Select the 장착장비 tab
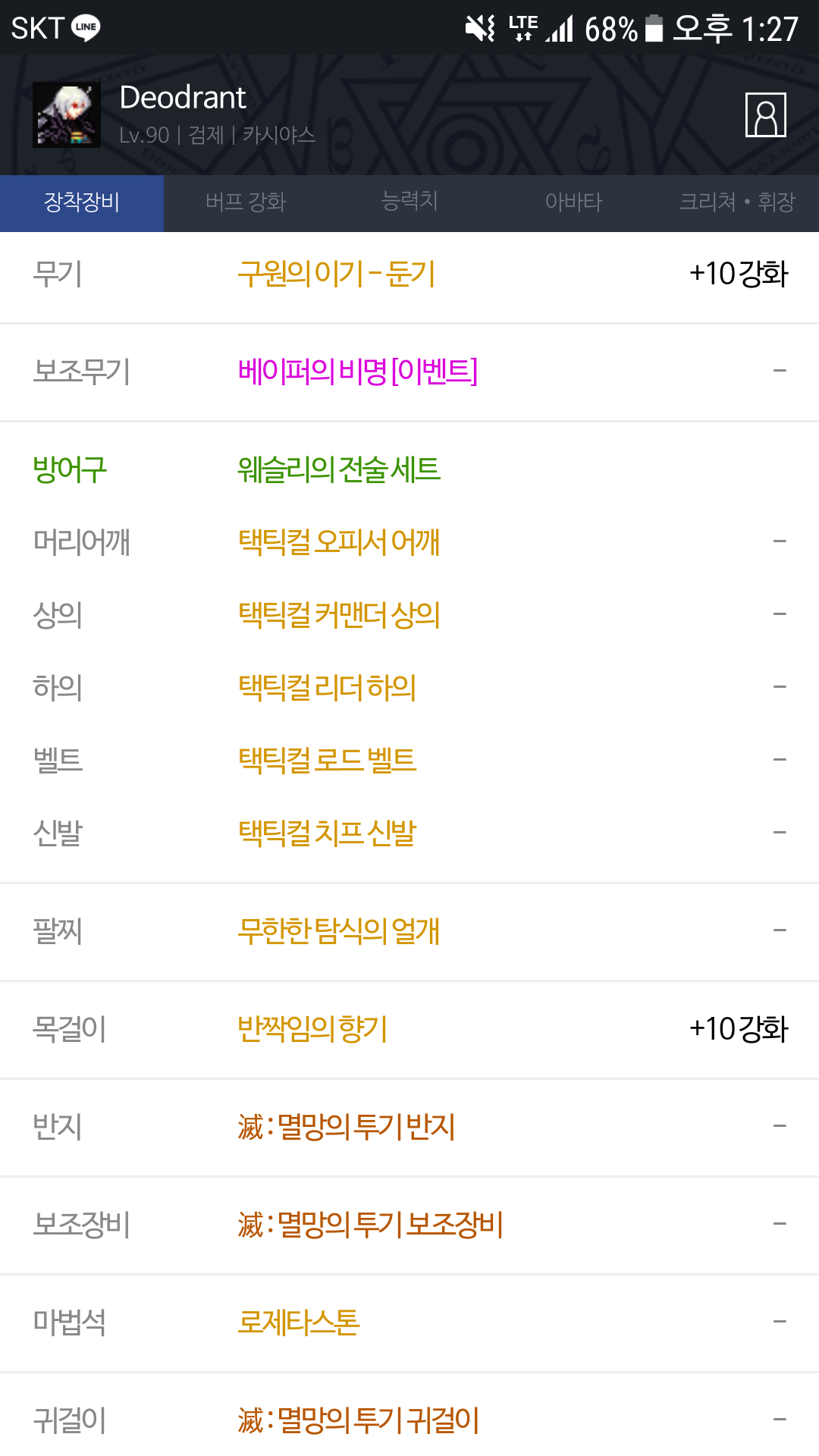This screenshot has width=819, height=1456. [x=82, y=202]
